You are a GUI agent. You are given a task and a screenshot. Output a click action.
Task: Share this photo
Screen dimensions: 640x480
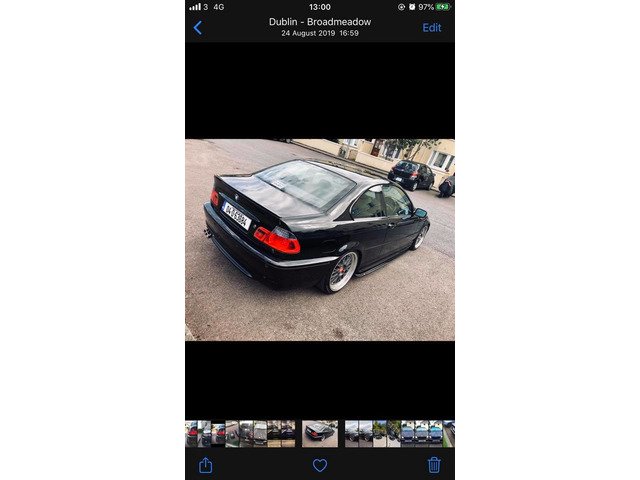[x=206, y=465]
